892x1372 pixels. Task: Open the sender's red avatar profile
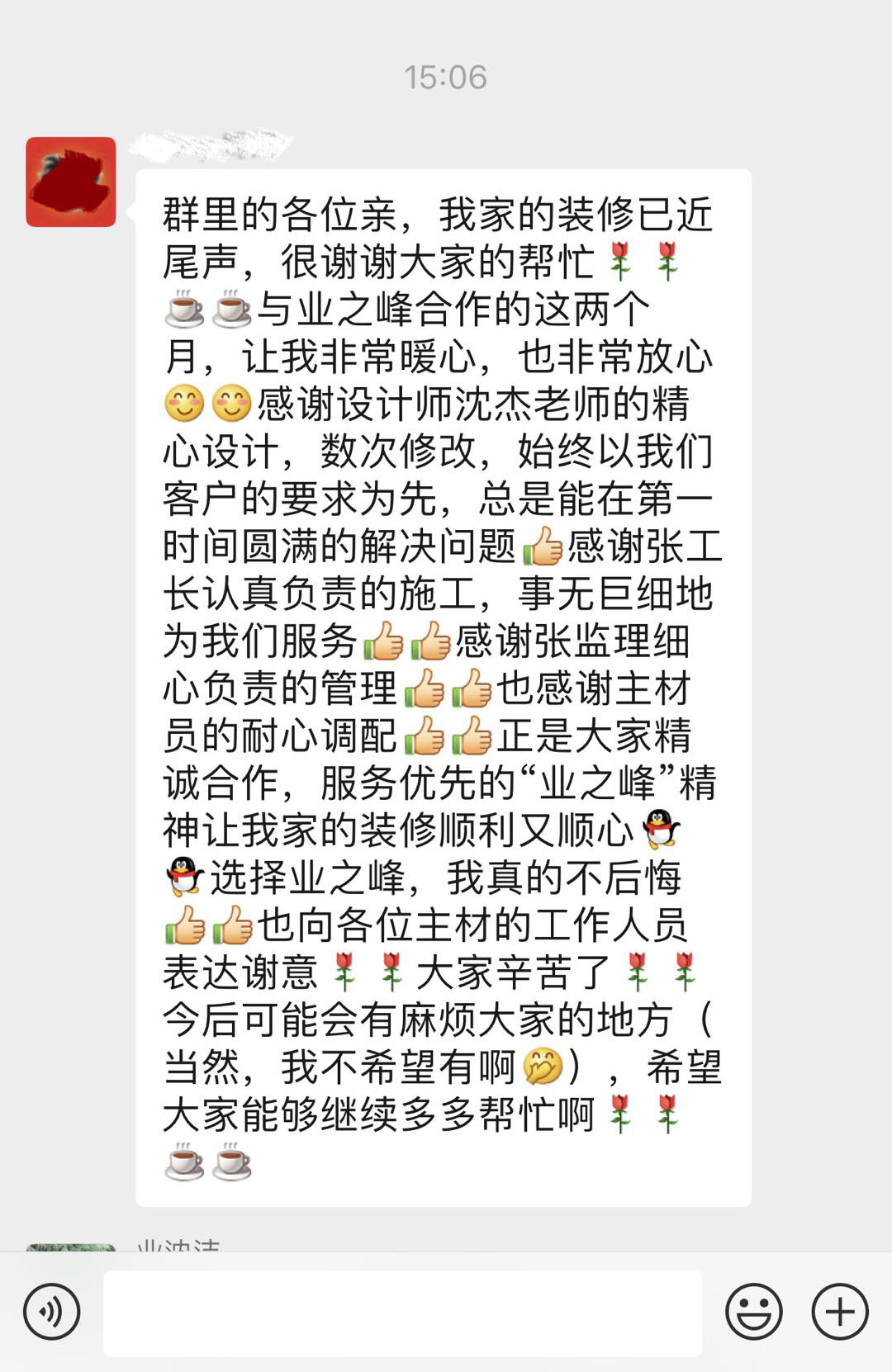(x=71, y=182)
